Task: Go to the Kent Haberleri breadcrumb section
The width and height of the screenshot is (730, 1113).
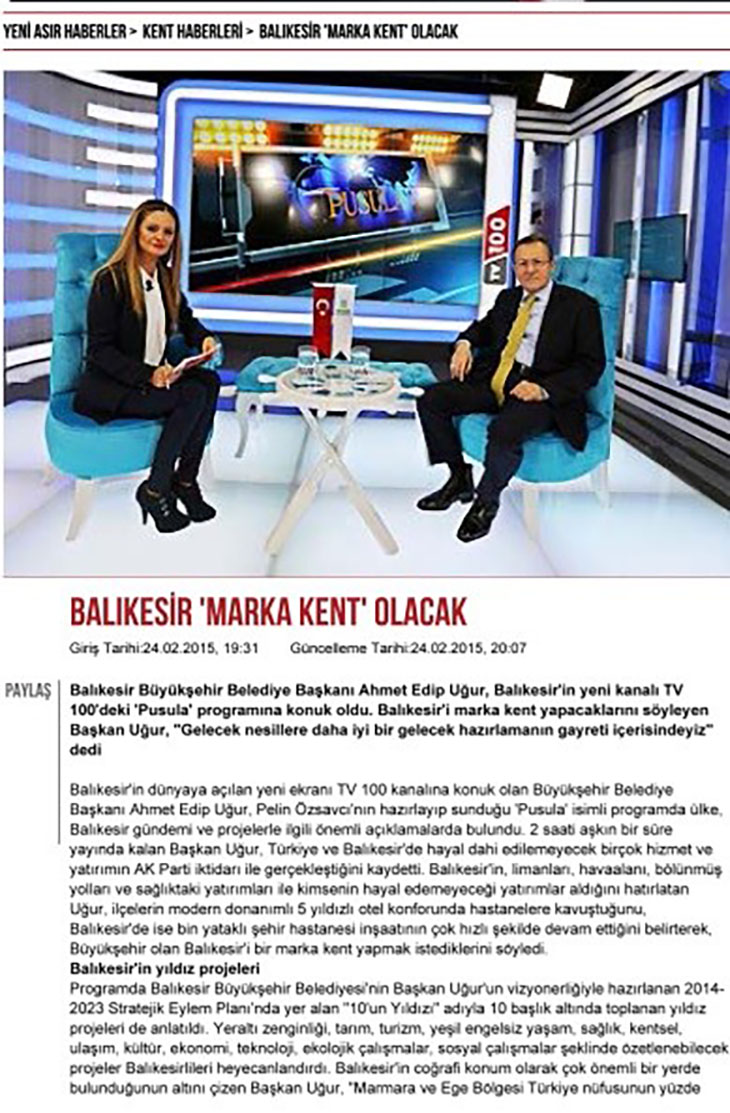Action: click(x=192, y=32)
